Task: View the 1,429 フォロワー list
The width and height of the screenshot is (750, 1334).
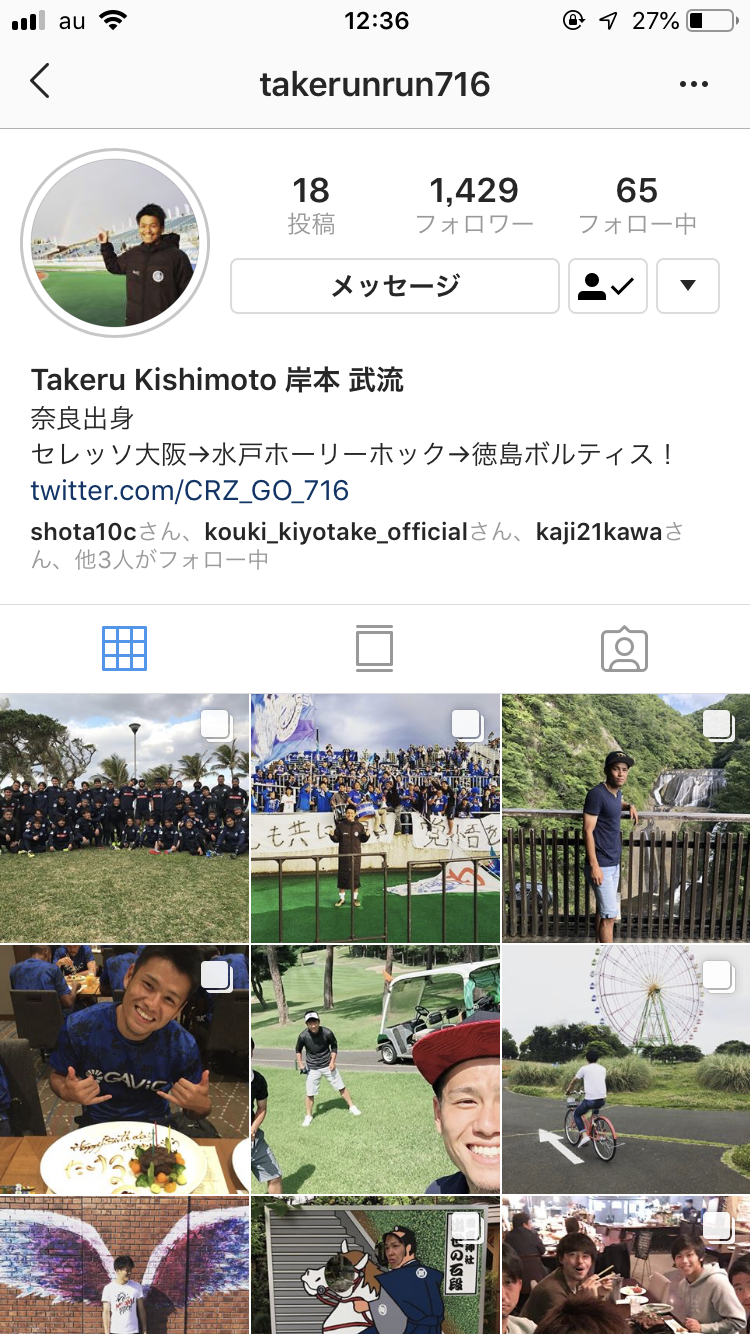Action: 474,204
